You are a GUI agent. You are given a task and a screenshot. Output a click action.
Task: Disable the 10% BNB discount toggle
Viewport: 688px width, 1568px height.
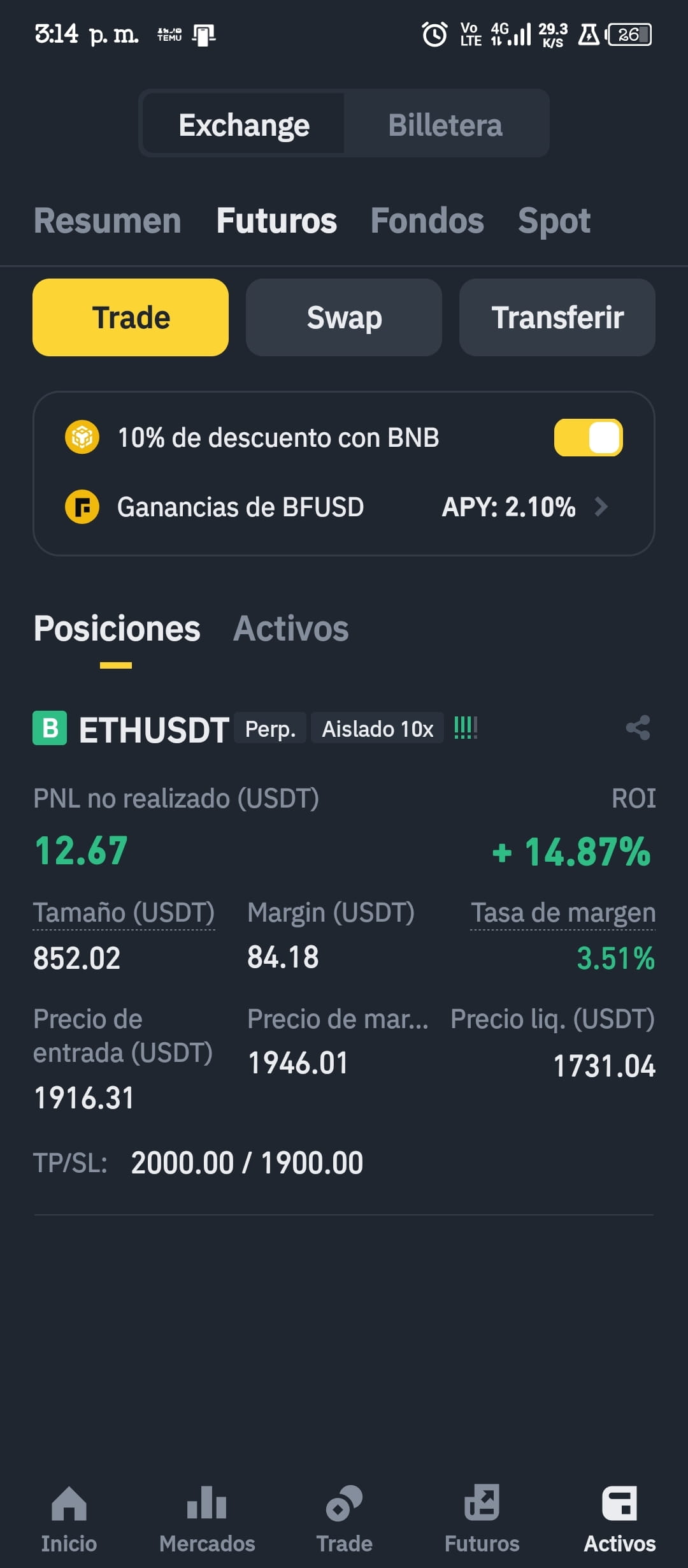588,437
